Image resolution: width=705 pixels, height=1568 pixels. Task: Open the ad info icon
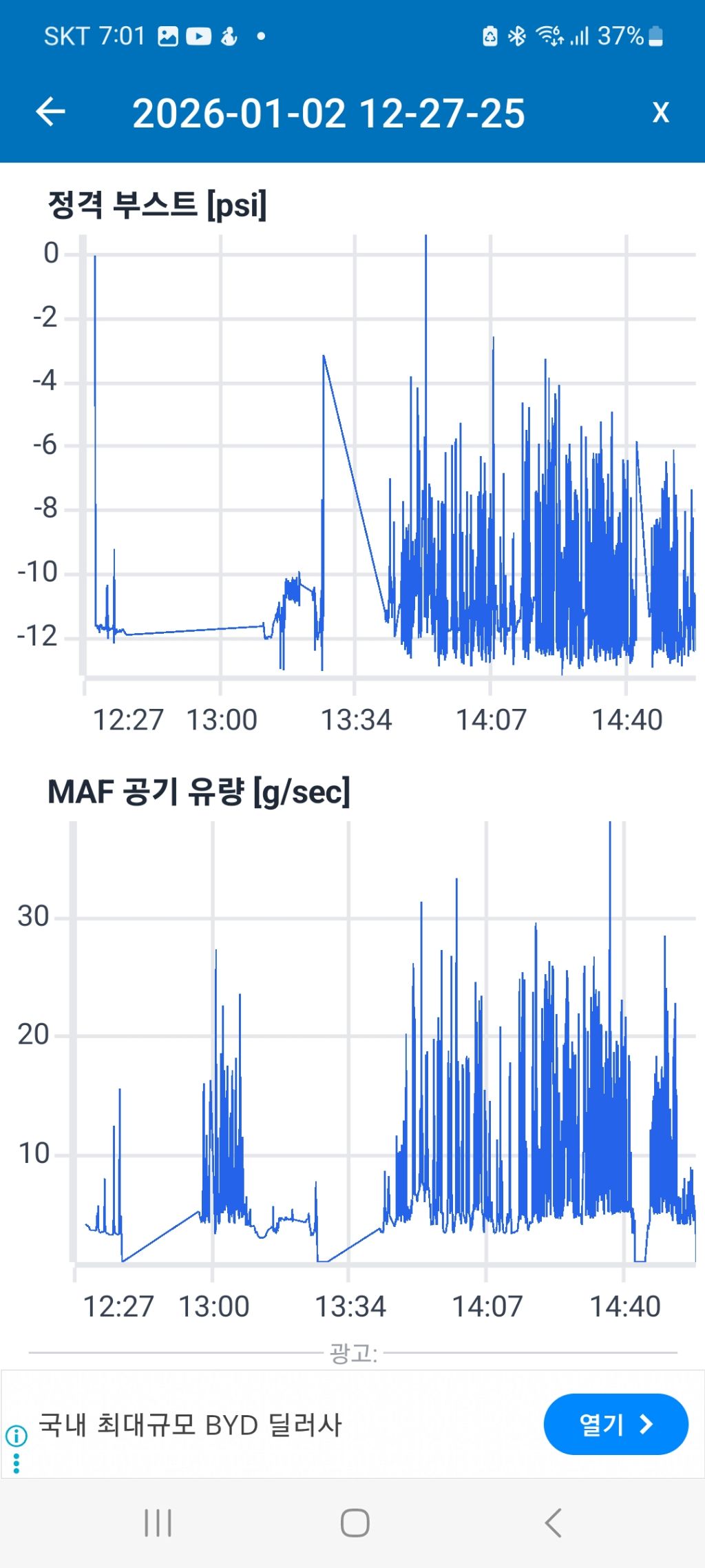click(x=16, y=1436)
